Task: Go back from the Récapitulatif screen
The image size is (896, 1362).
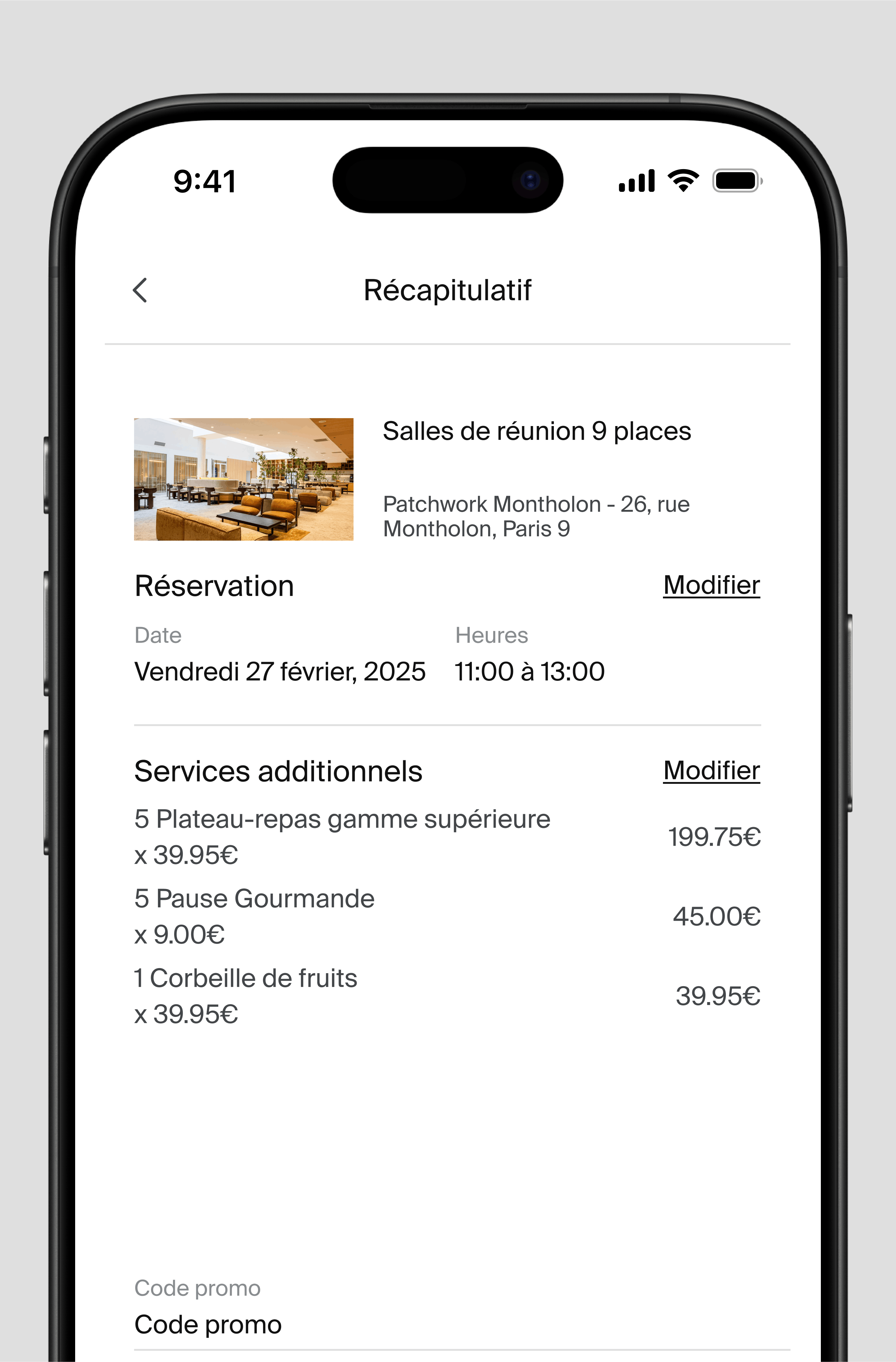Action: (140, 290)
